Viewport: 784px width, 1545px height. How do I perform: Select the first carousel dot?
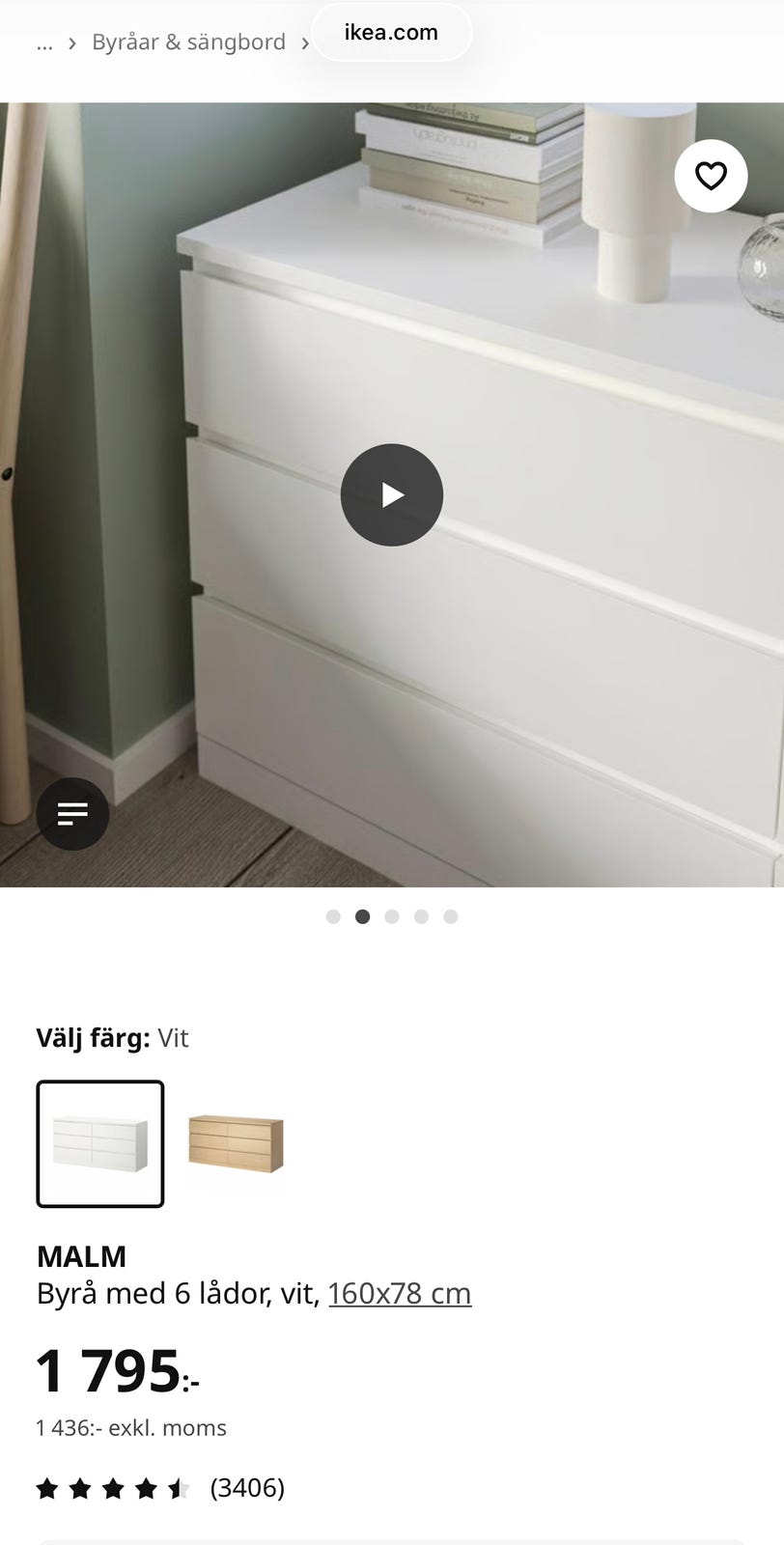[x=334, y=917]
